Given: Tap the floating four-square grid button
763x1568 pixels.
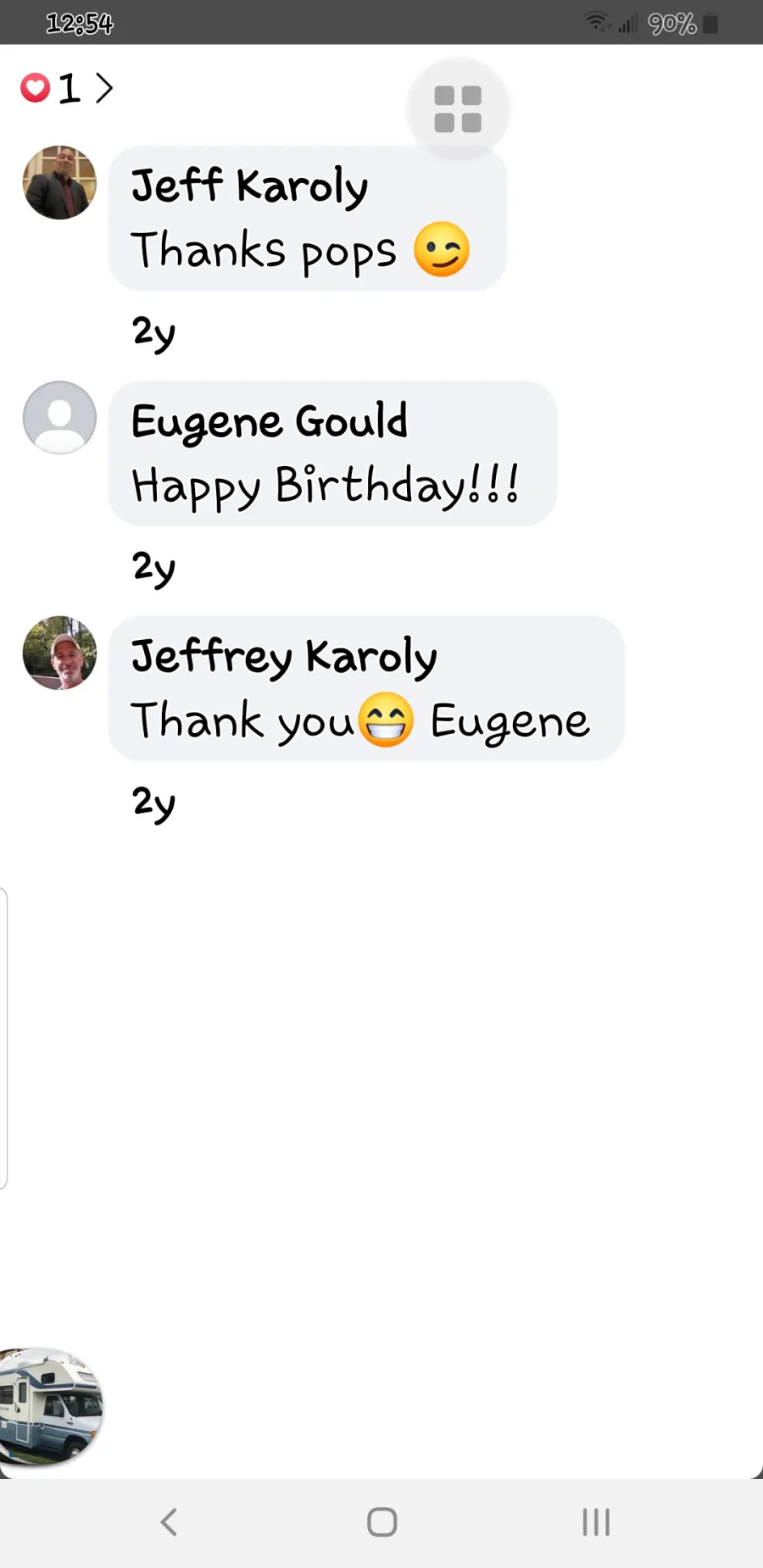Looking at the screenshot, I should (x=458, y=109).
